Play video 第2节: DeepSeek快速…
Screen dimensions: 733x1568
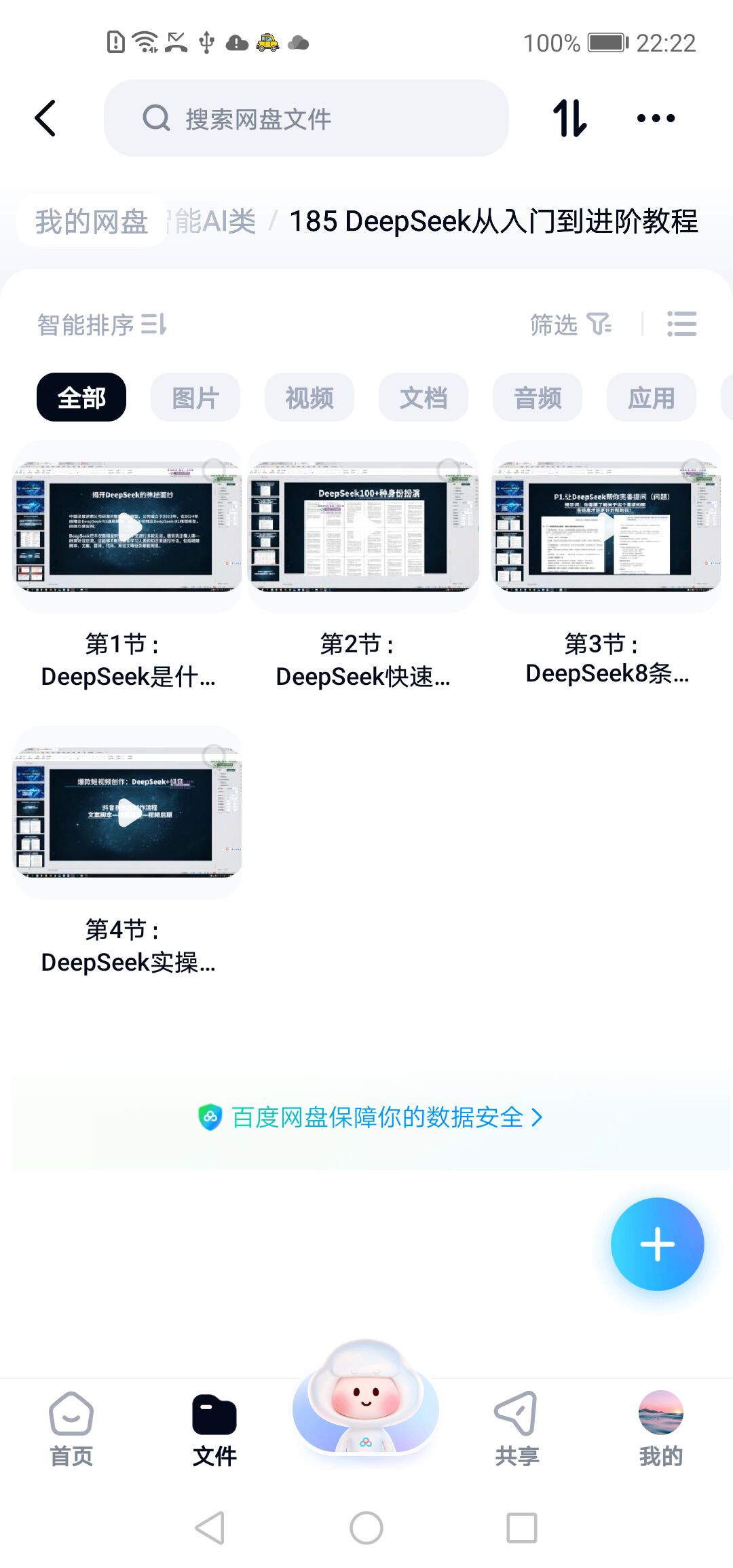click(364, 527)
